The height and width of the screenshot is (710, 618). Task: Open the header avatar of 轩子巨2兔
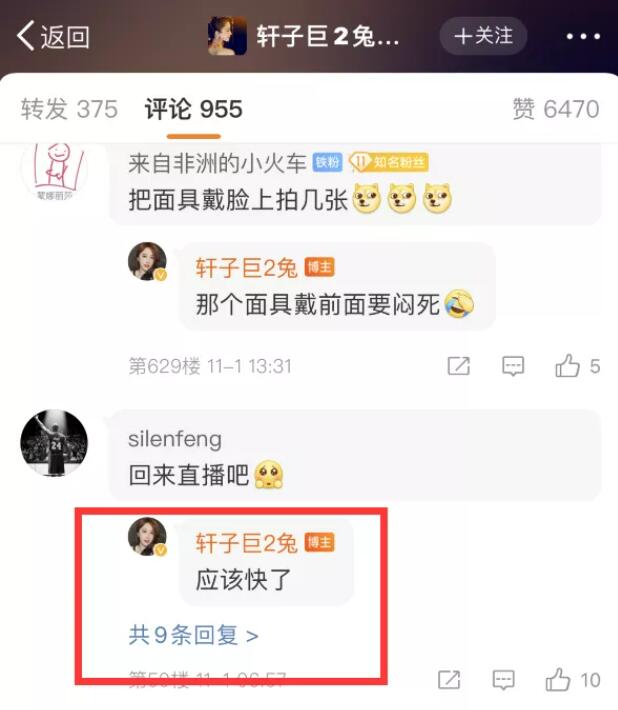coord(226,37)
